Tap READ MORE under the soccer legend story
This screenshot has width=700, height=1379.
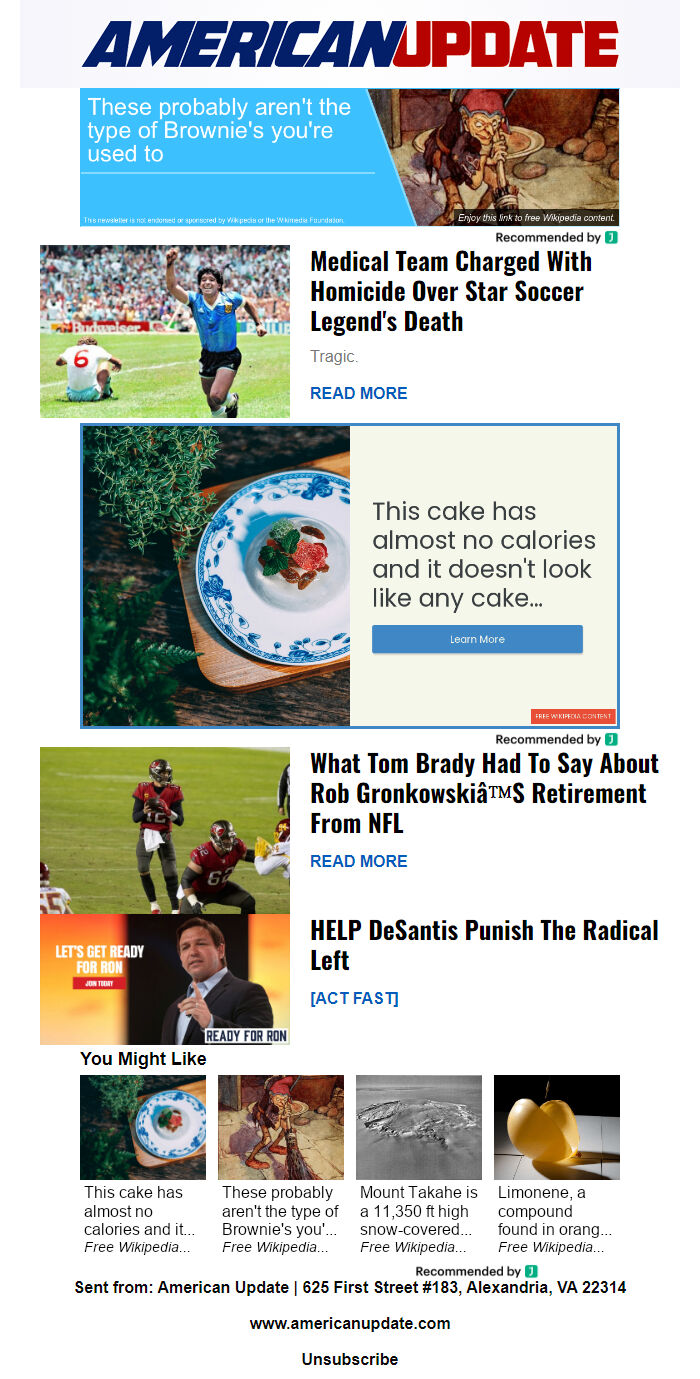(x=358, y=393)
